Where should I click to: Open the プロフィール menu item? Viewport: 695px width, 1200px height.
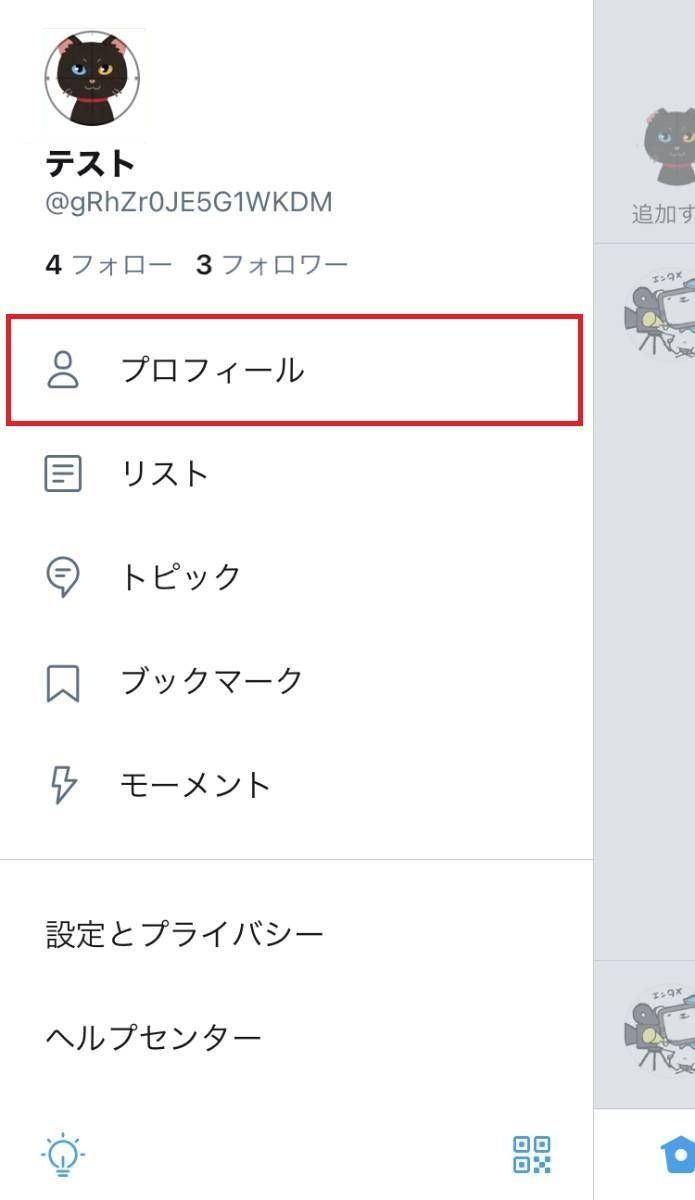(x=296, y=370)
